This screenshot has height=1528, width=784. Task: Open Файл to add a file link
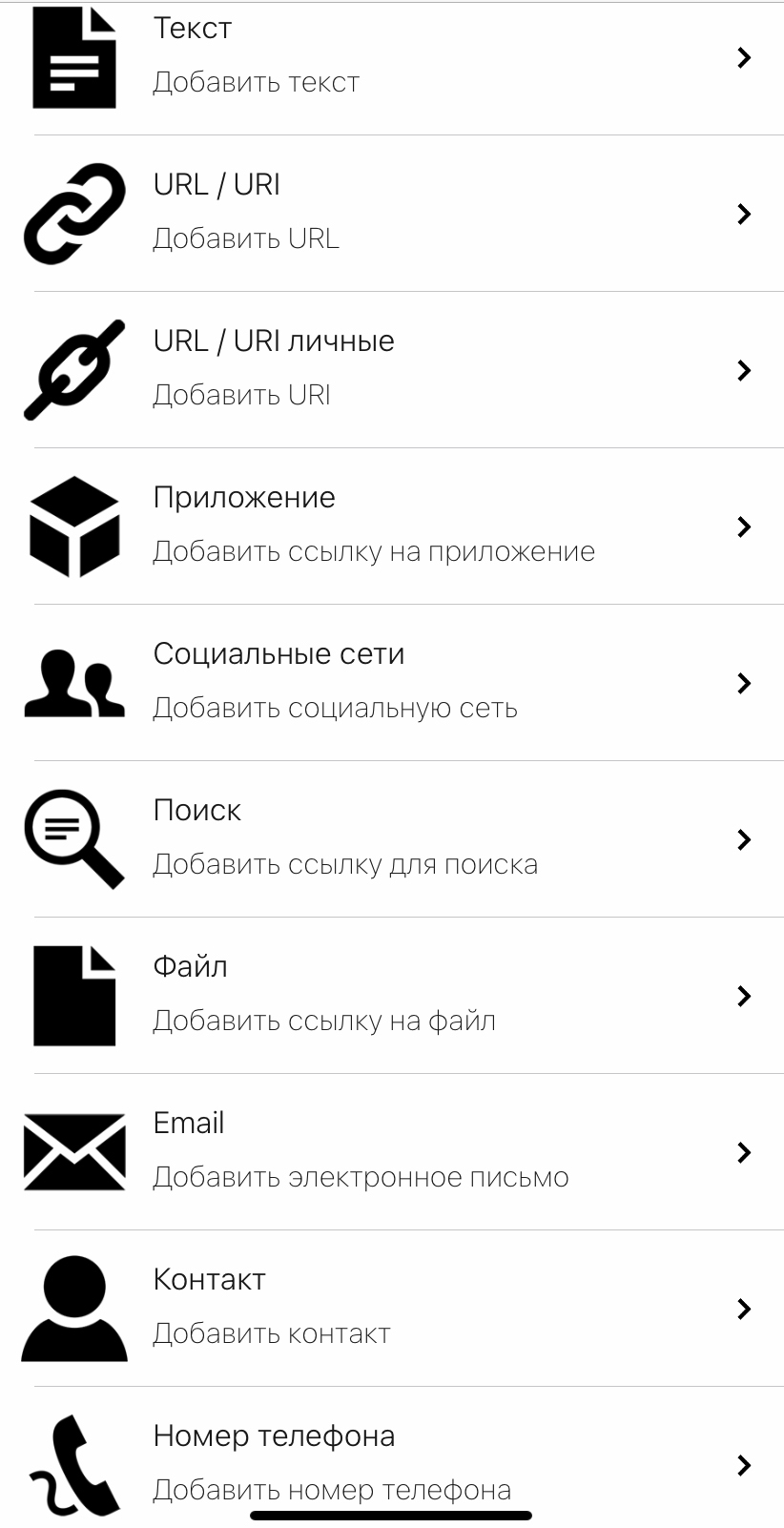pos(391,995)
